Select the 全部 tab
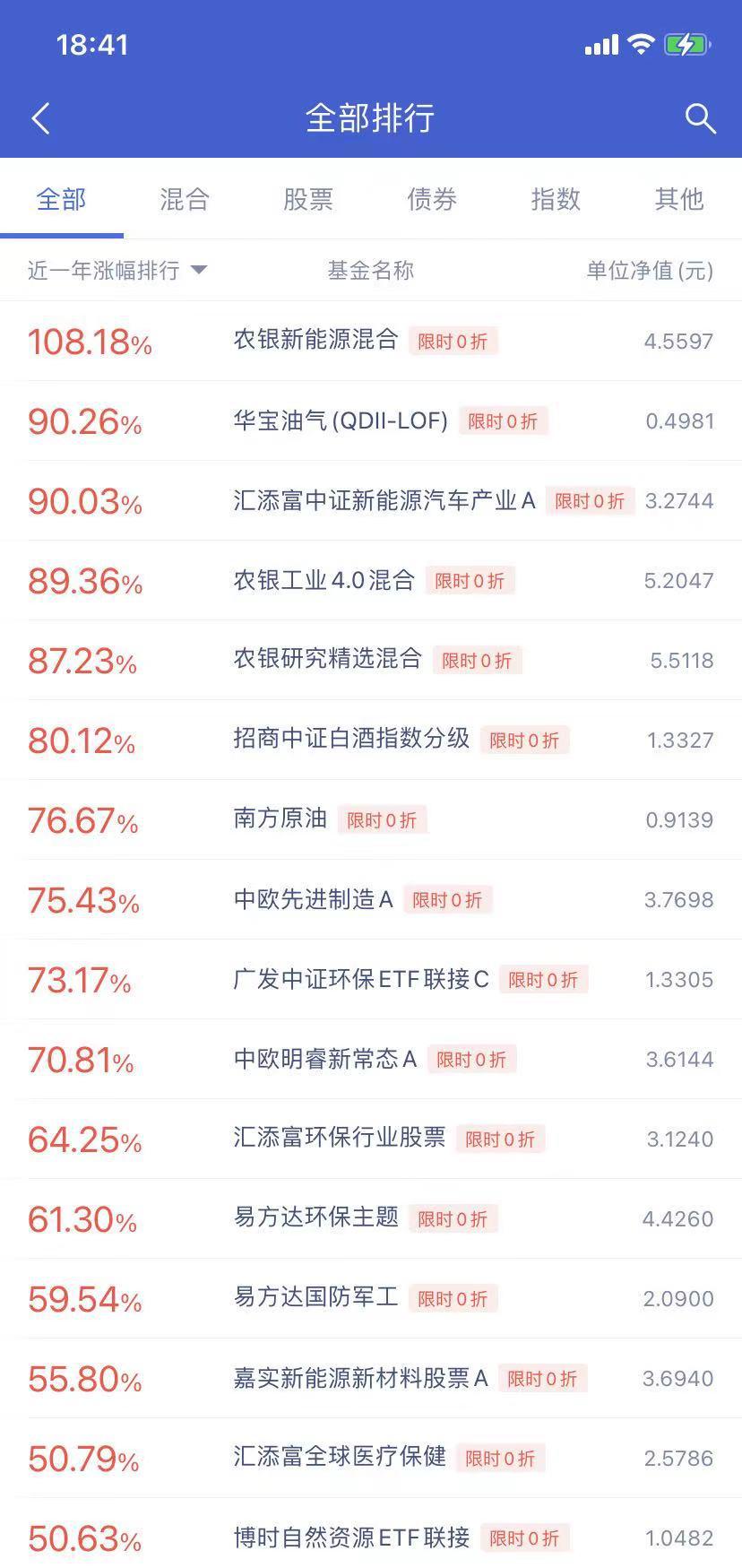 tap(61, 199)
